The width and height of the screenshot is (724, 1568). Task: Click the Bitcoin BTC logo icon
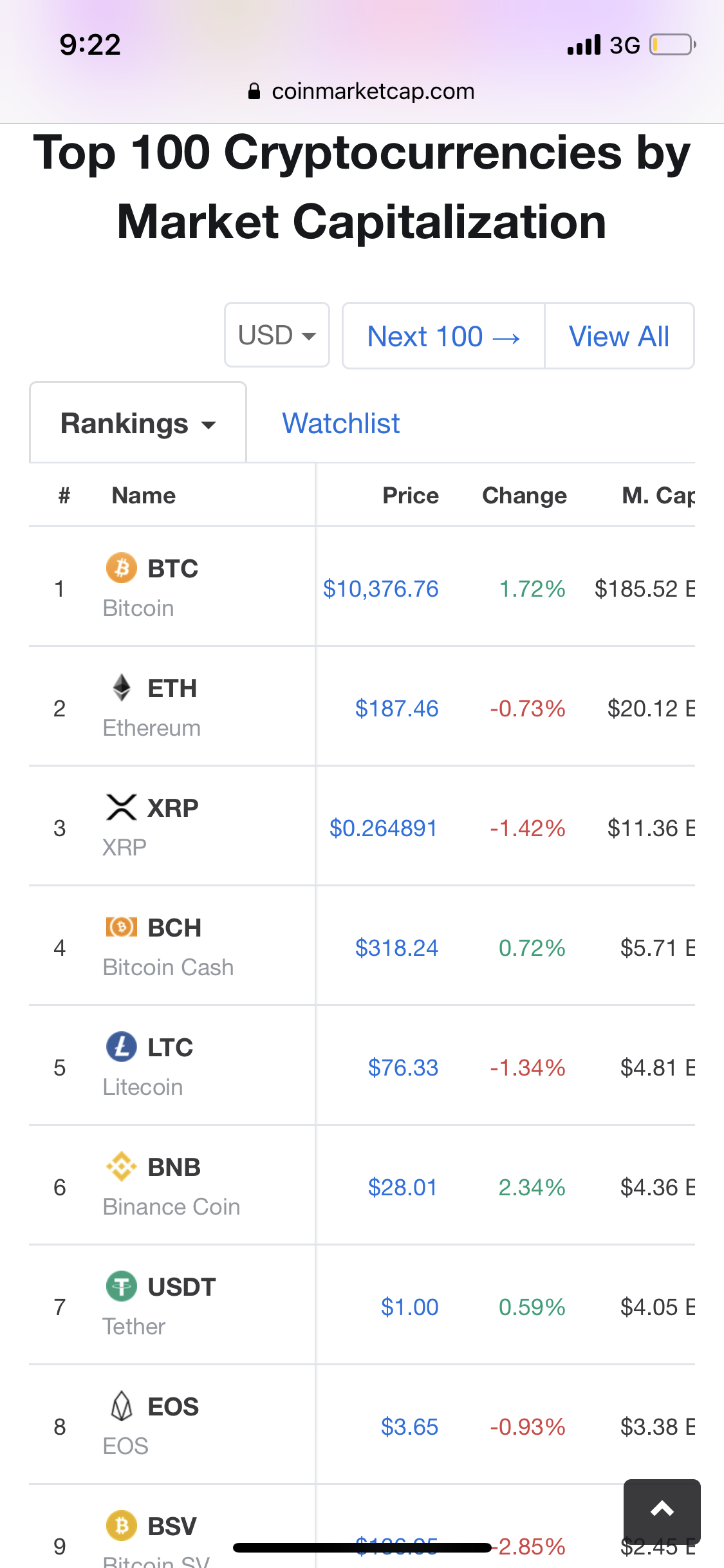point(121,568)
